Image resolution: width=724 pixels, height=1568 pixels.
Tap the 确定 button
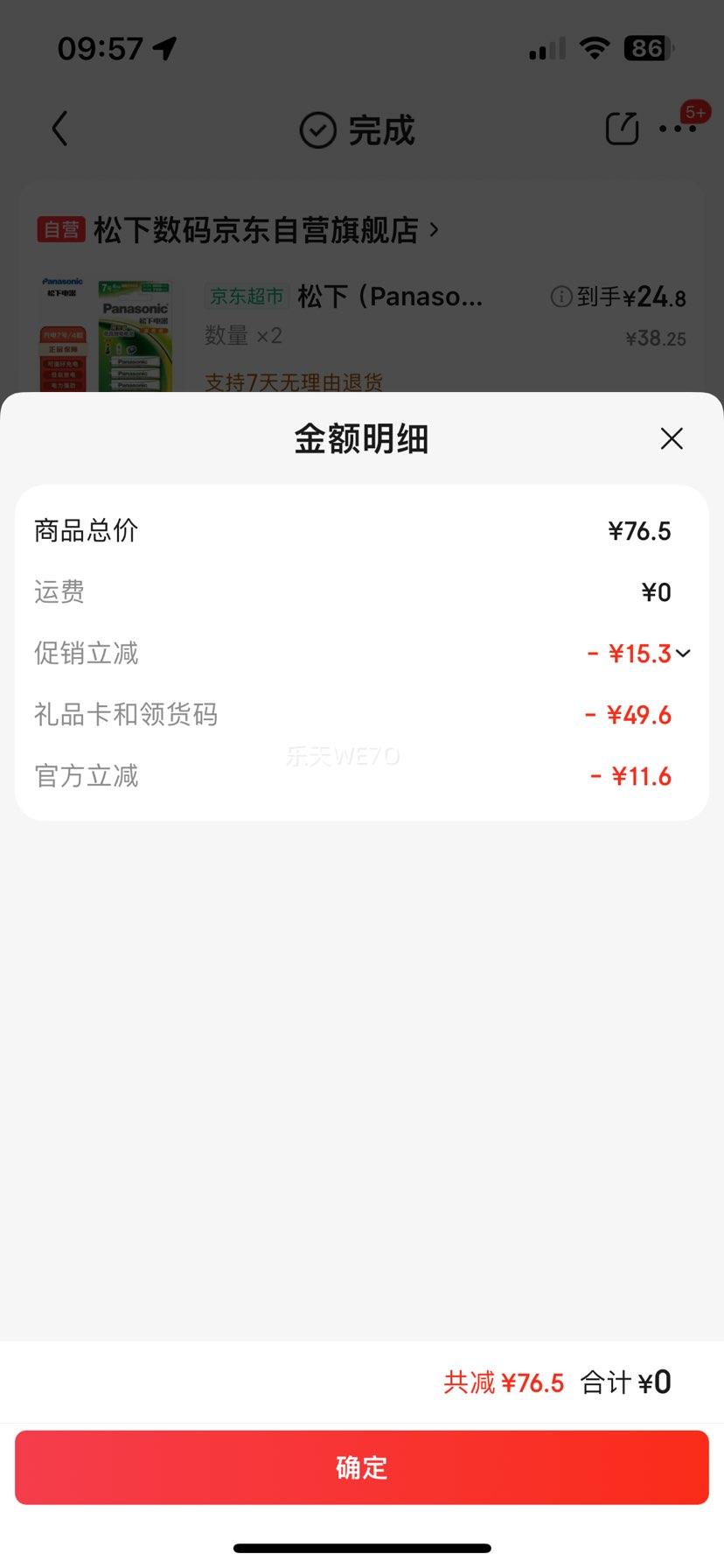tap(362, 1467)
